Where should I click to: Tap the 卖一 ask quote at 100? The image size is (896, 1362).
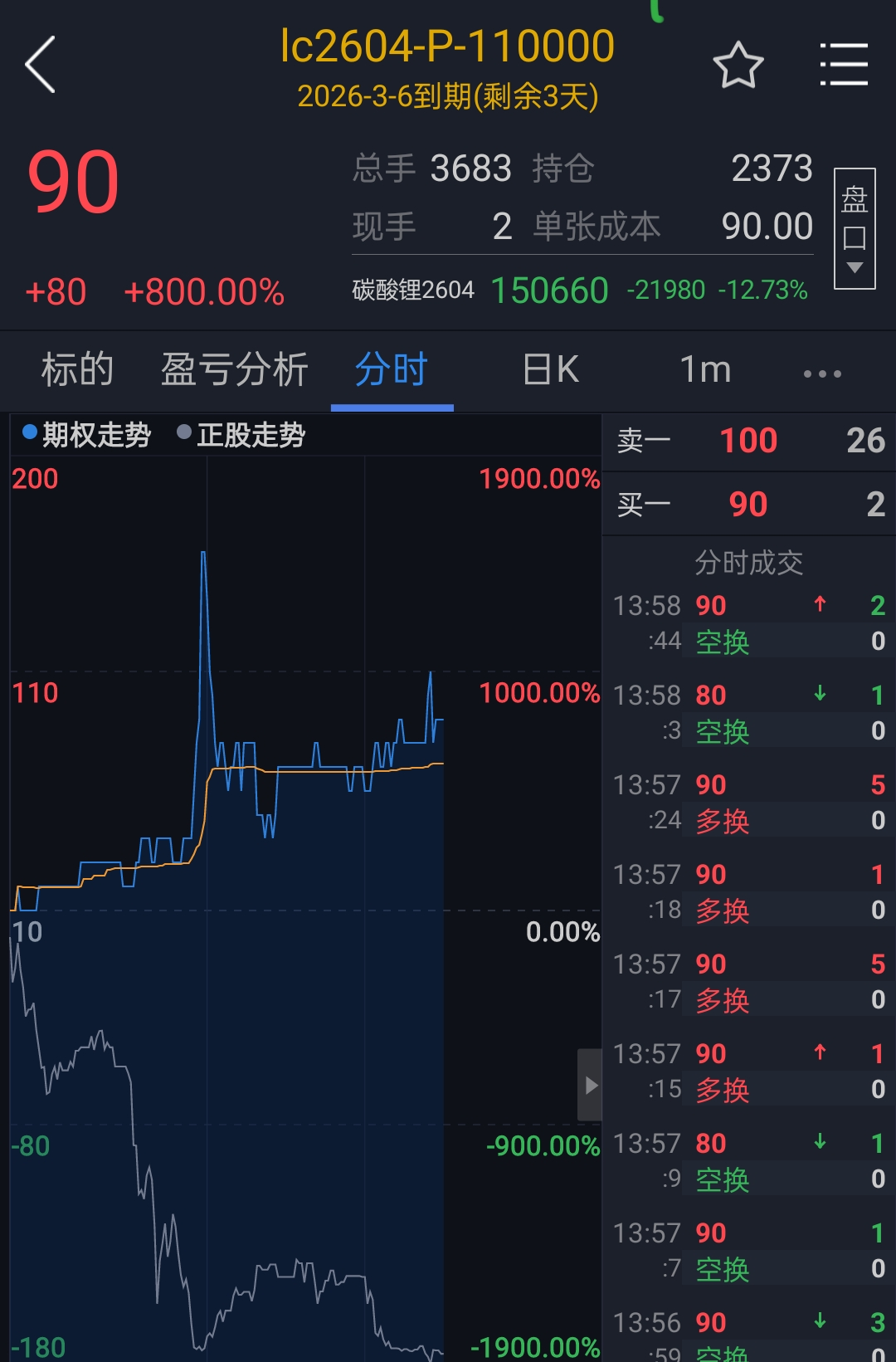[748, 441]
